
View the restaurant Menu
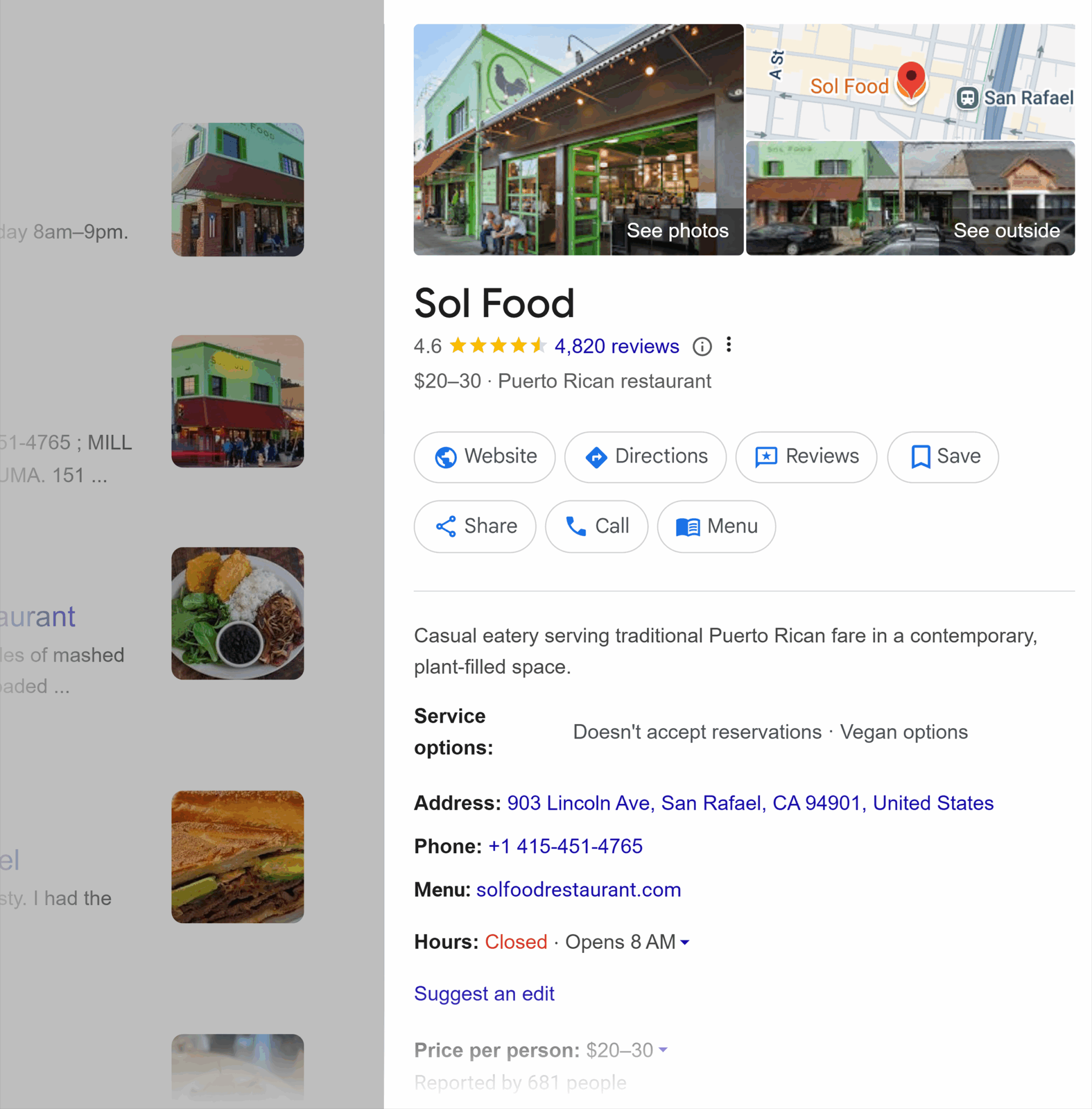tap(716, 526)
